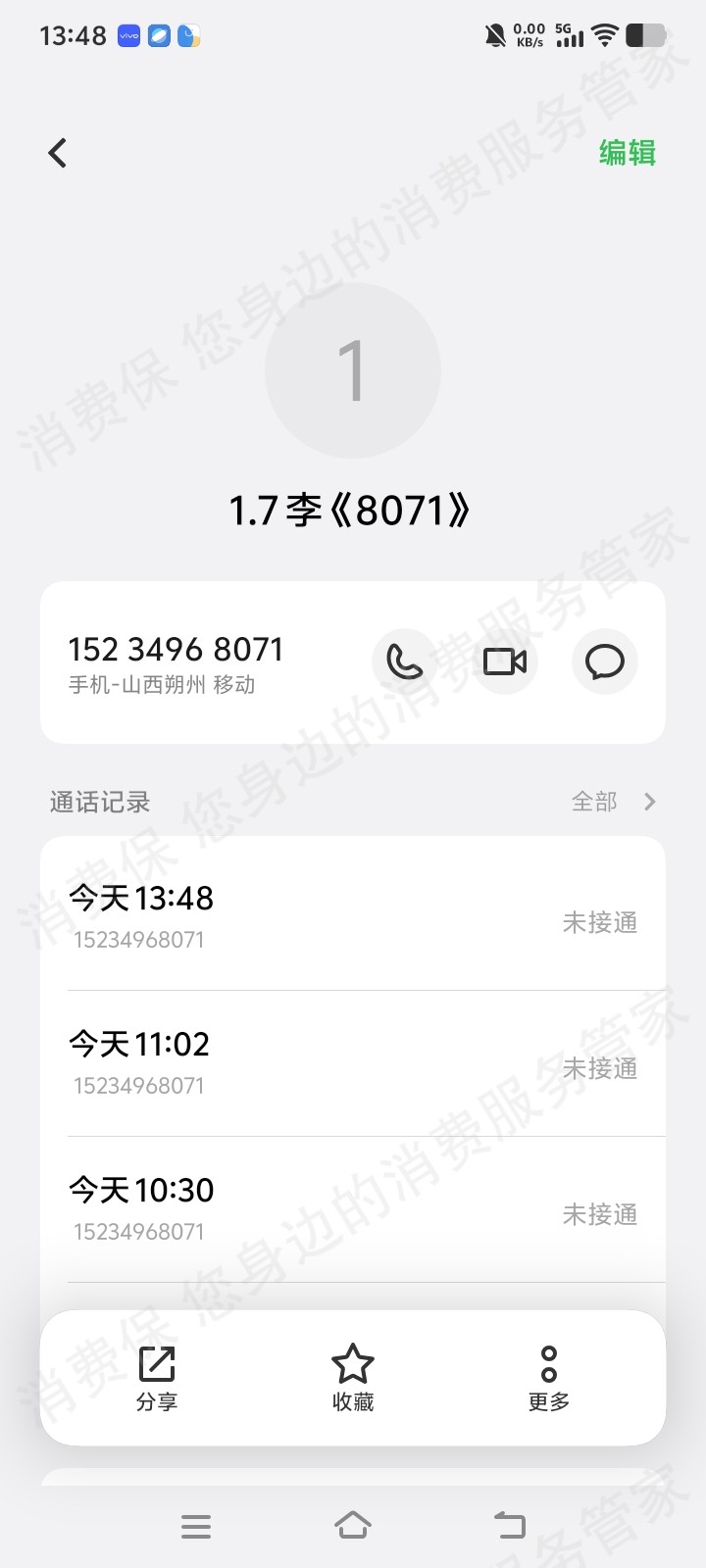
Task: Open recent apps from navigation bar
Action: pos(196,1526)
